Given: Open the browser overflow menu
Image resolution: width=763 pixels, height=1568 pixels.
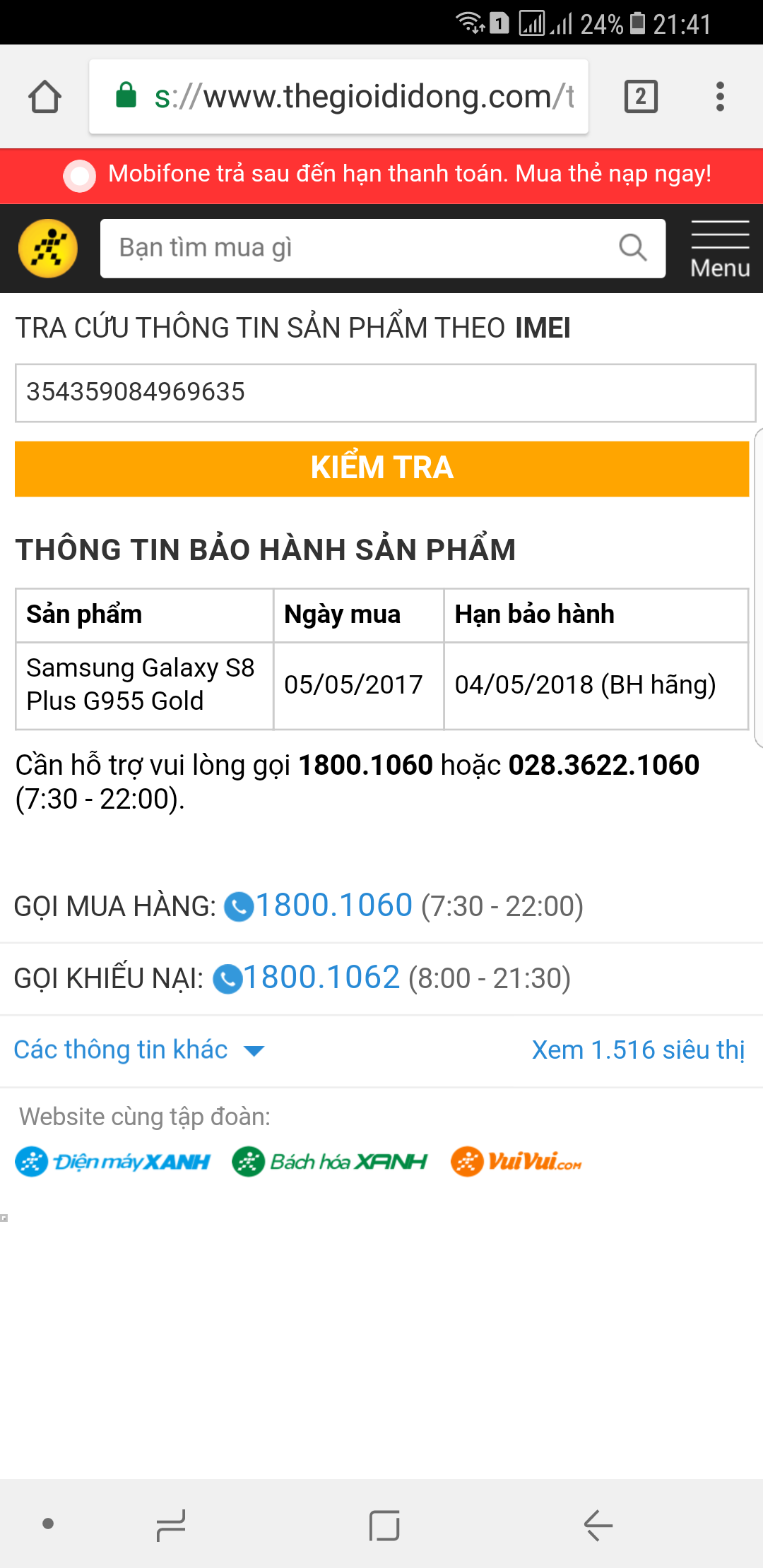Looking at the screenshot, I should [720, 97].
